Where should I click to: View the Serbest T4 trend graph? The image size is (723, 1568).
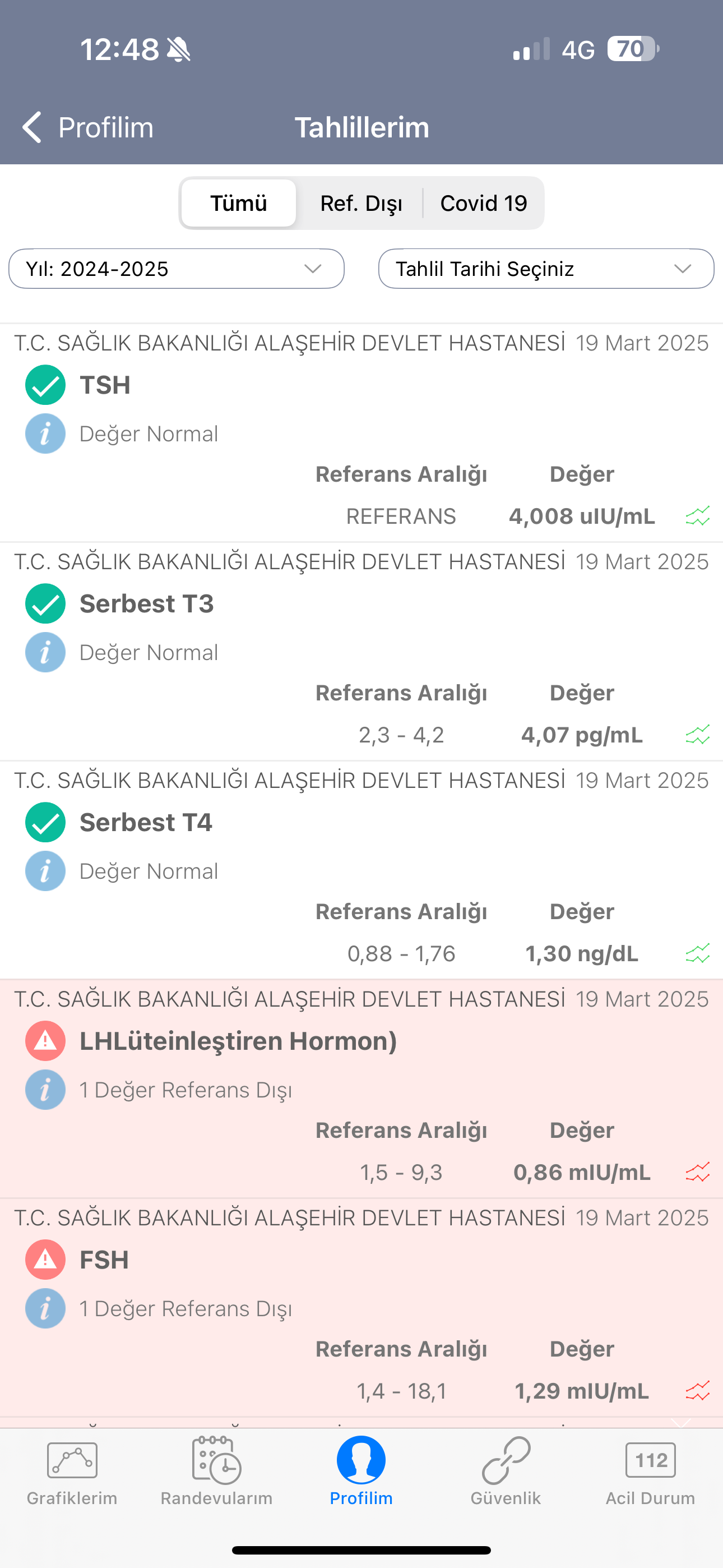coord(697,953)
